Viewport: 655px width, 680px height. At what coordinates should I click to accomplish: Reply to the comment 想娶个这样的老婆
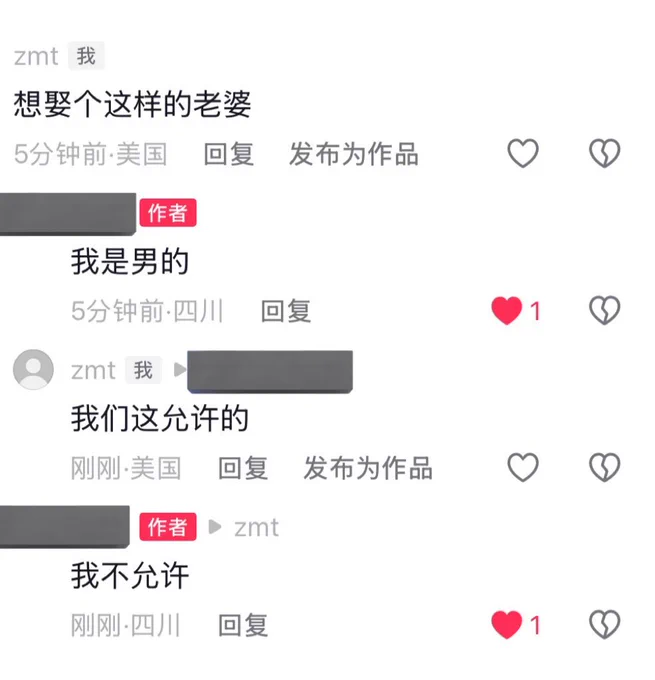pos(229,154)
